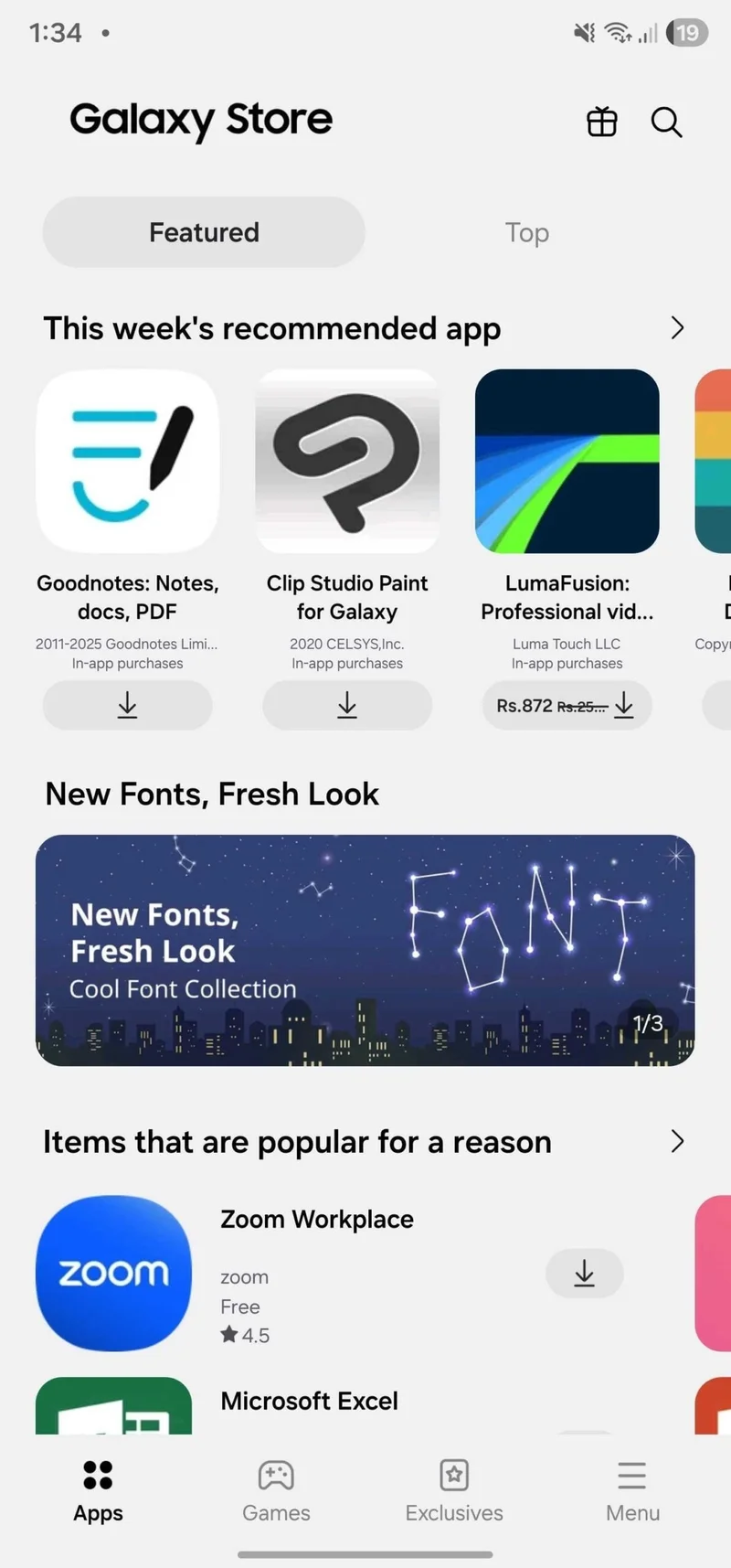The width and height of the screenshot is (731, 1568).
Task: Open Microsoft Excel app details
Action: coord(309,1401)
